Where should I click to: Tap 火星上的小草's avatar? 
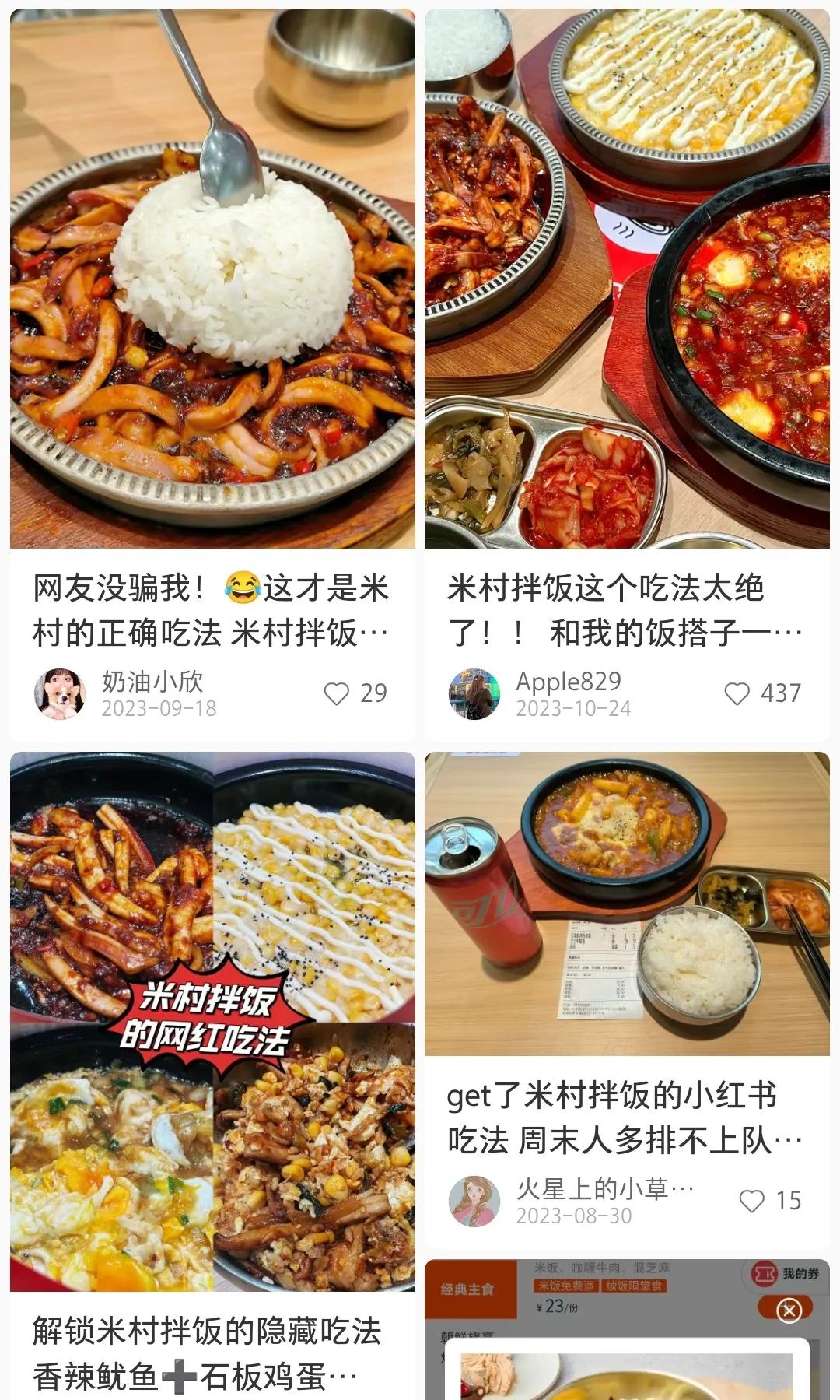tap(474, 1201)
